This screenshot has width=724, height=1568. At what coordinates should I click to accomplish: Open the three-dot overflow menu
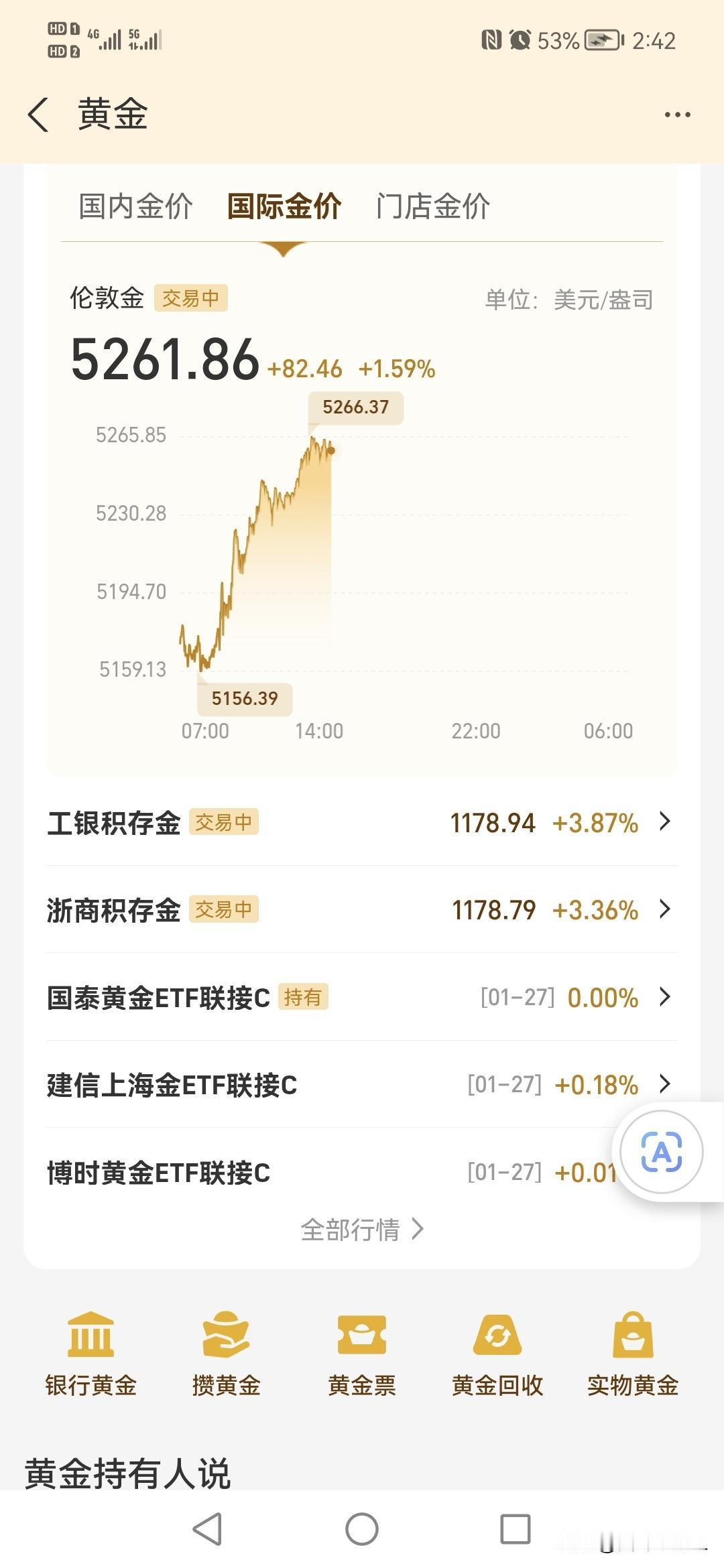677,115
